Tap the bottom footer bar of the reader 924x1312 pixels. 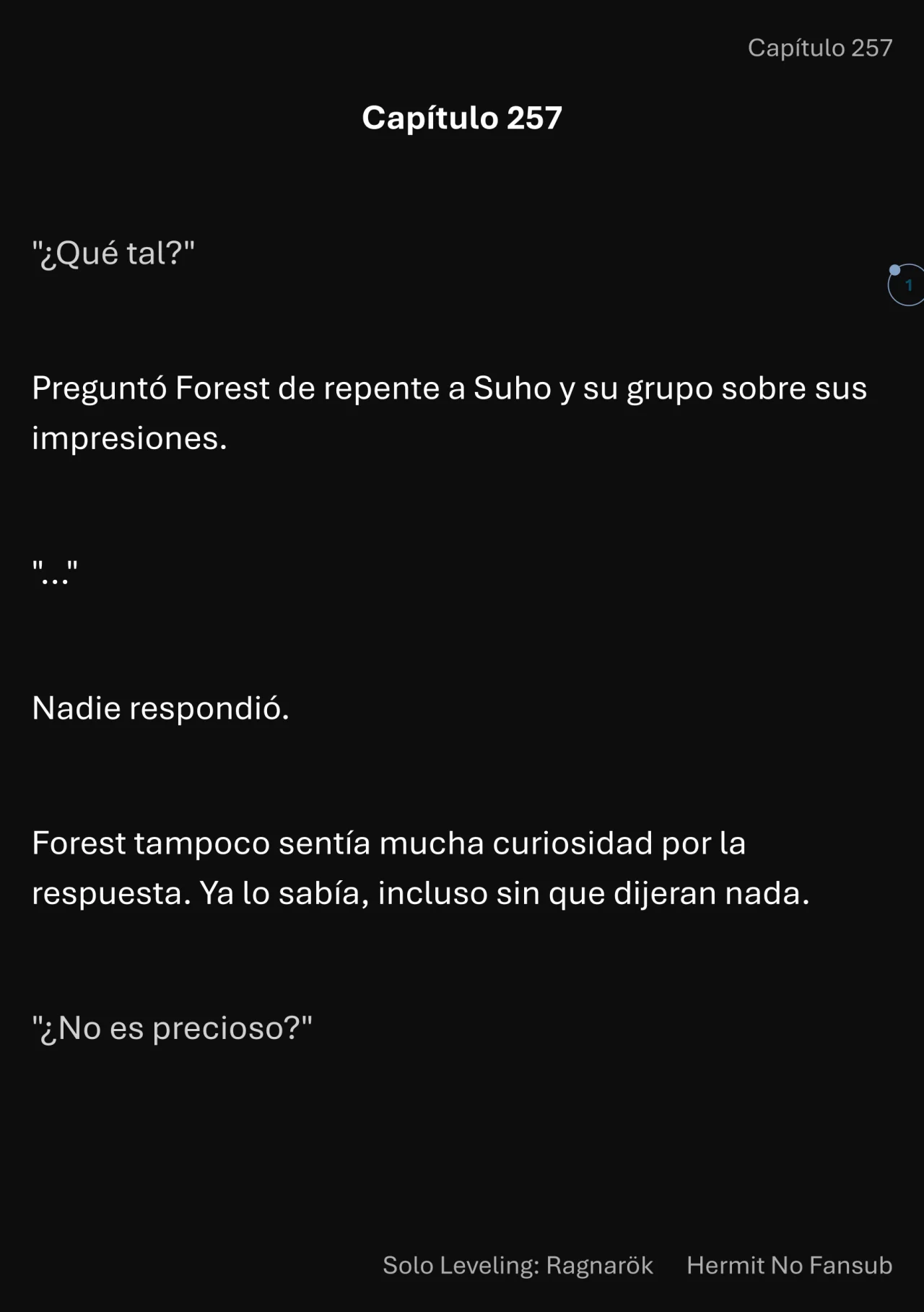click(x=462, y=1266)
